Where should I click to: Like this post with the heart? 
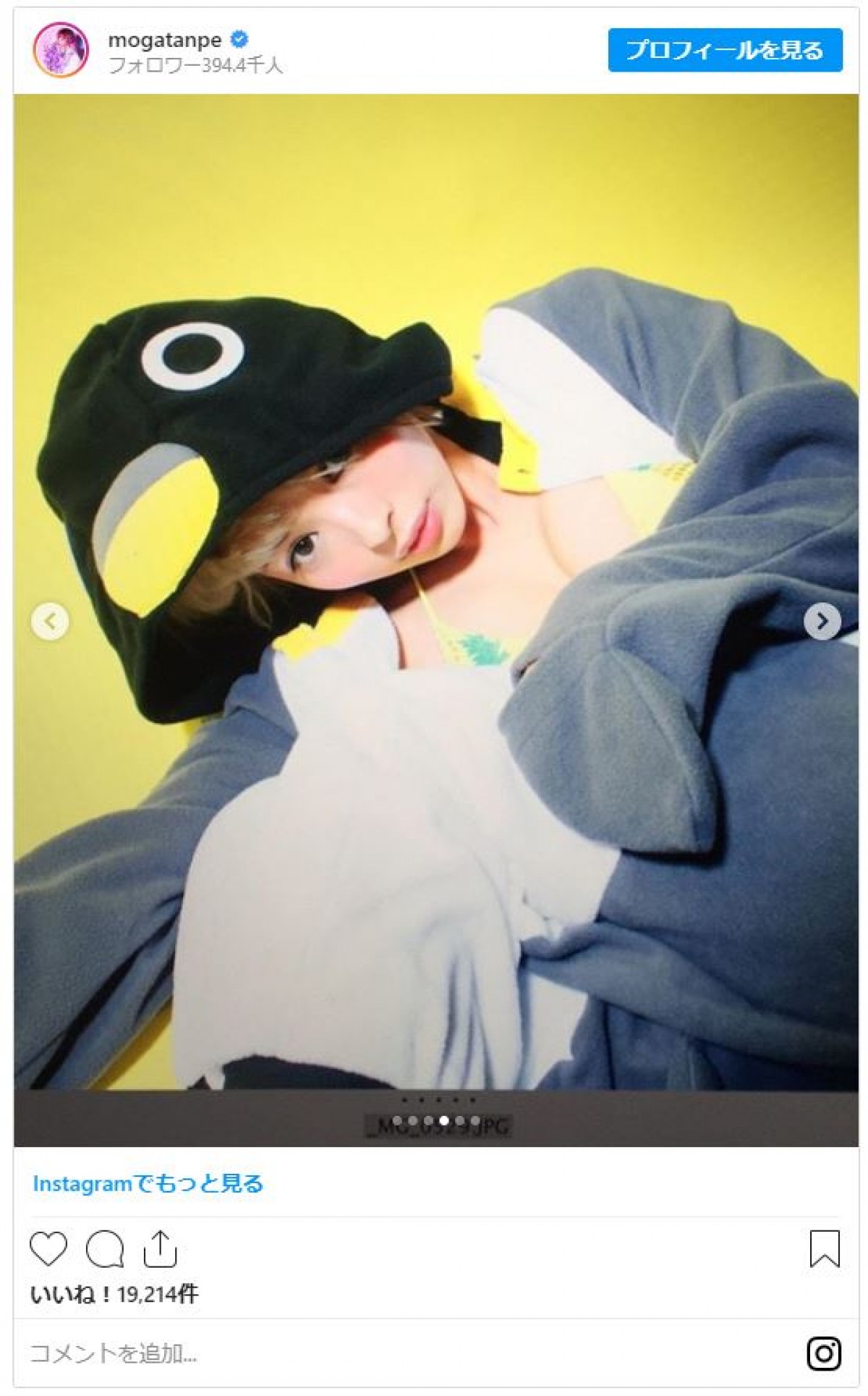pos(48,1248)
